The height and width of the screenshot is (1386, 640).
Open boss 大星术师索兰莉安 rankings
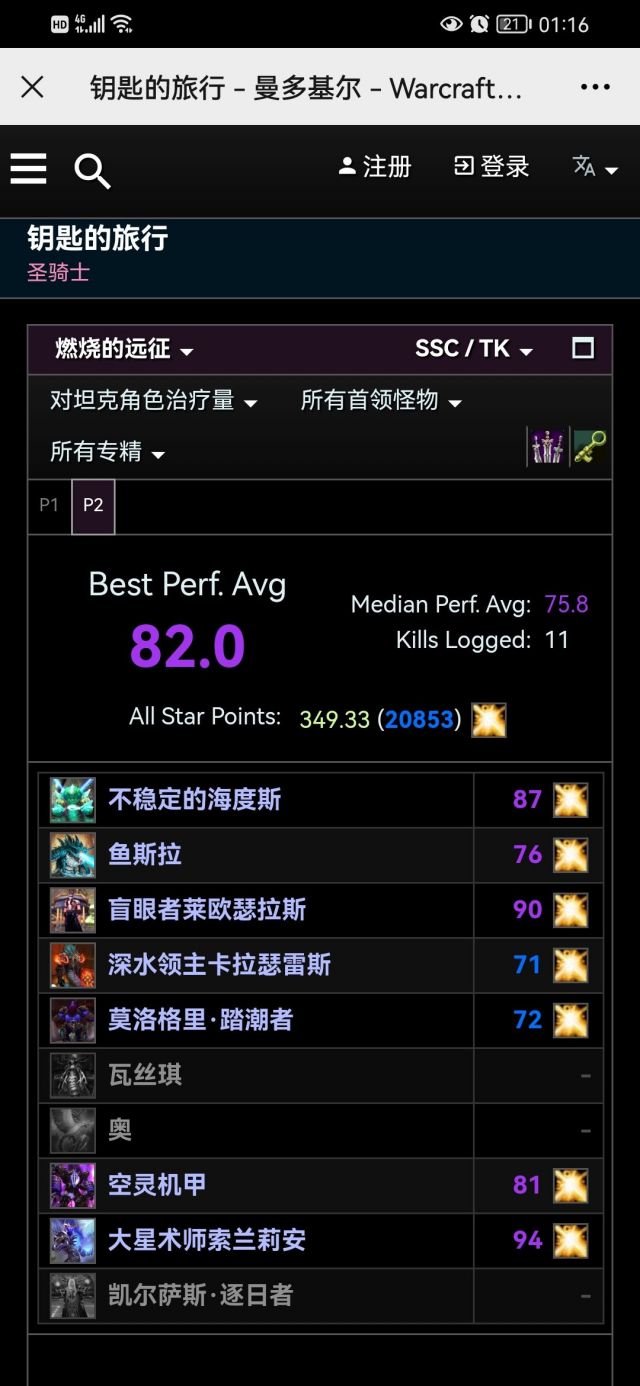207,1240
